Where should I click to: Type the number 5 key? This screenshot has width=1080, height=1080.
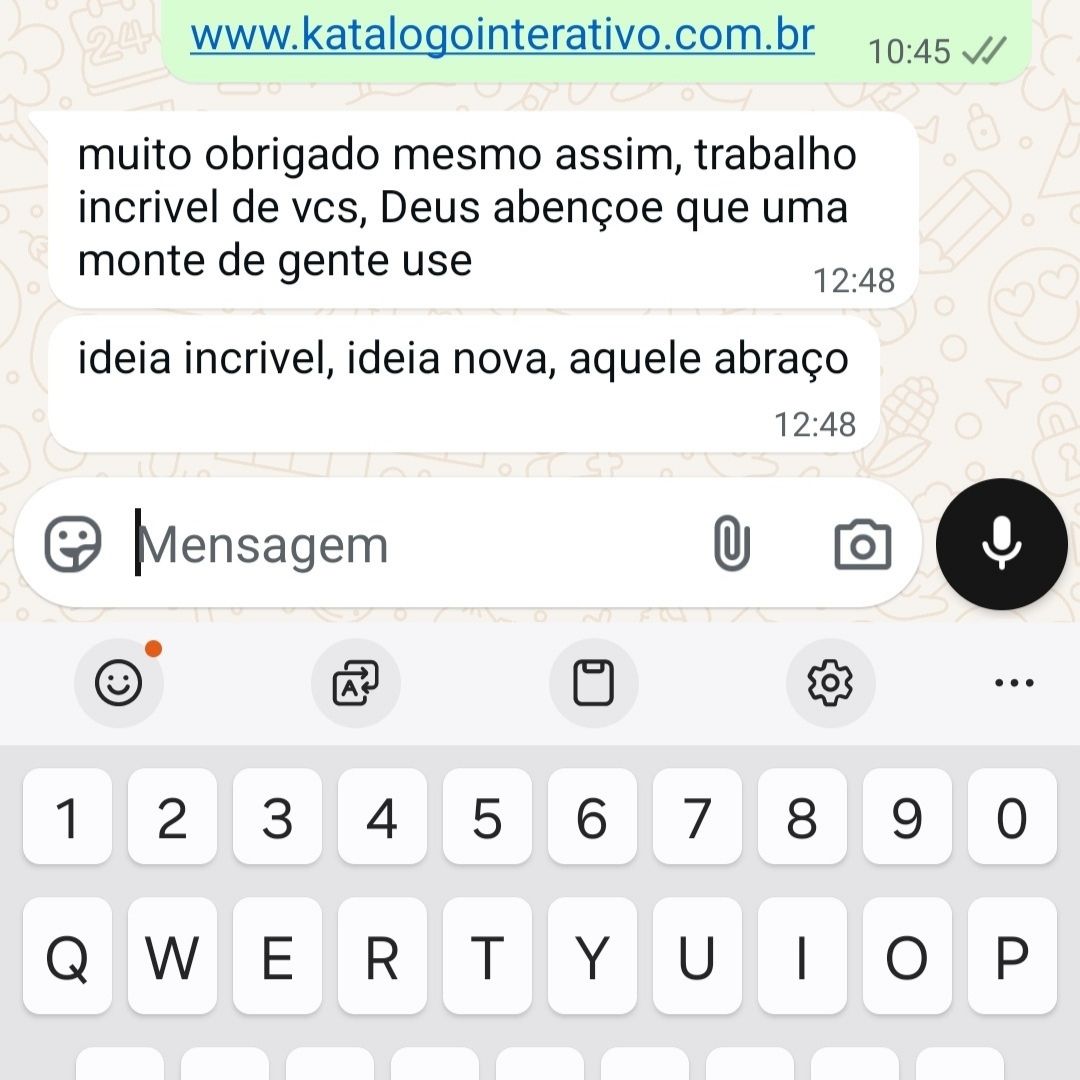point(487,819)
